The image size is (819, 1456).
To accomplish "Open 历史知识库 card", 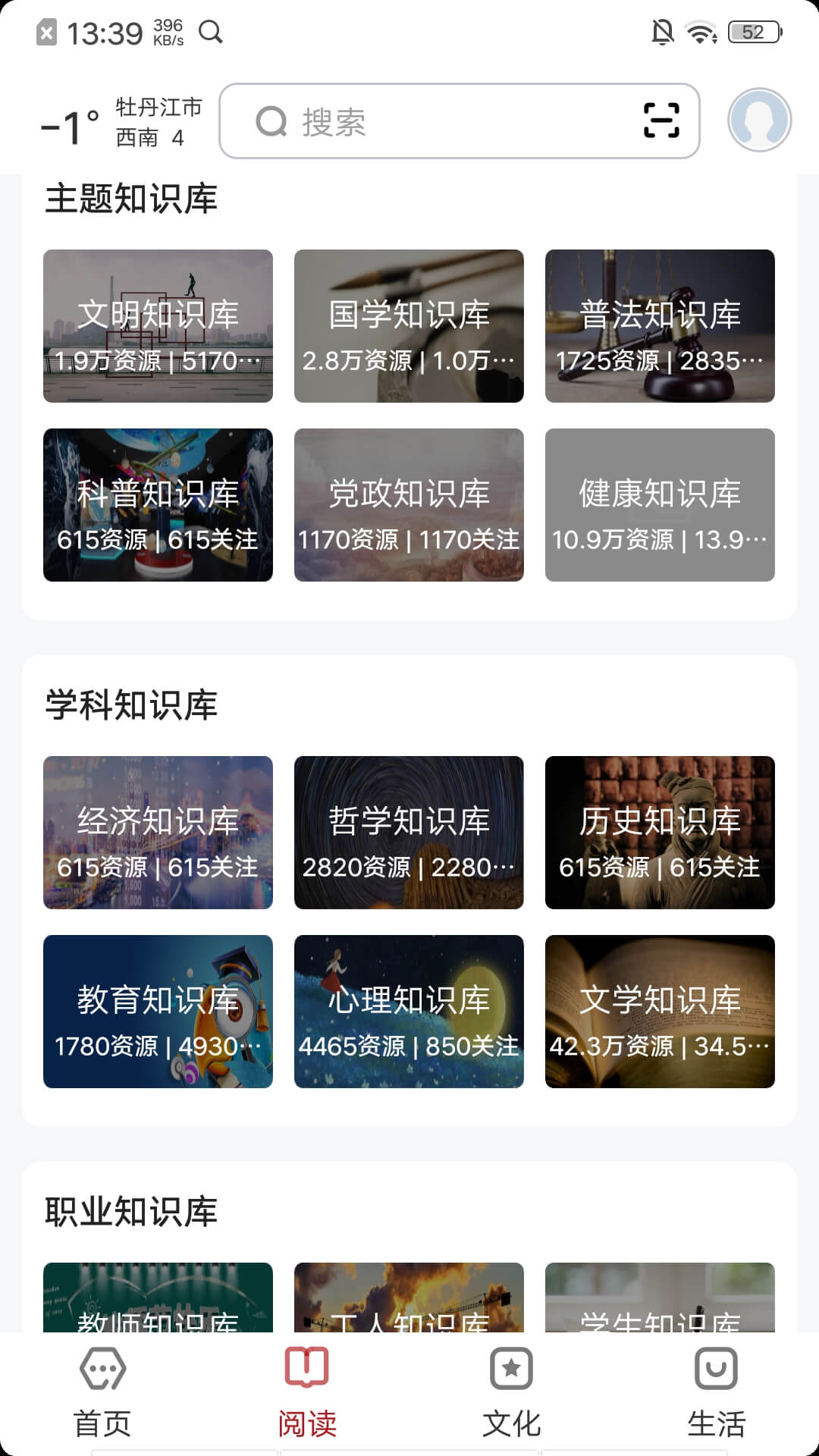I will point(660,833).
